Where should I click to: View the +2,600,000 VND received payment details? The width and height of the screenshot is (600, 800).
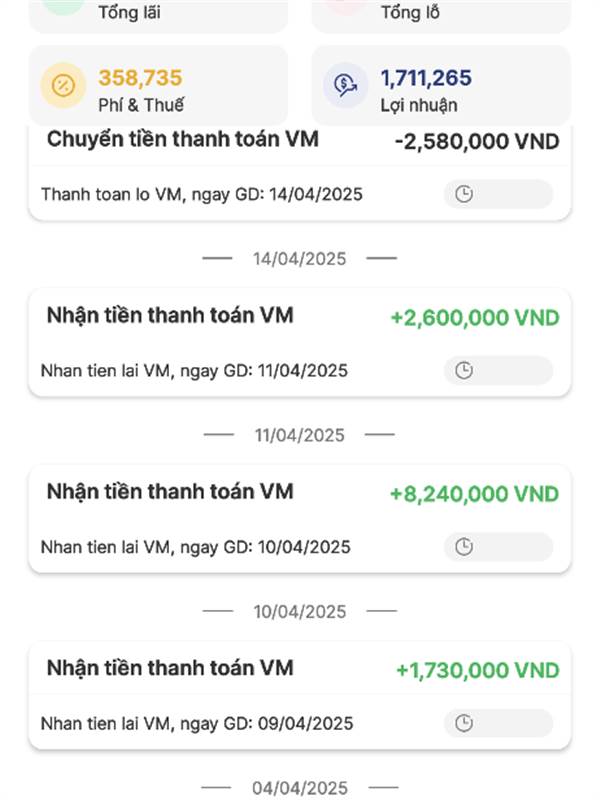click(299, 342)
